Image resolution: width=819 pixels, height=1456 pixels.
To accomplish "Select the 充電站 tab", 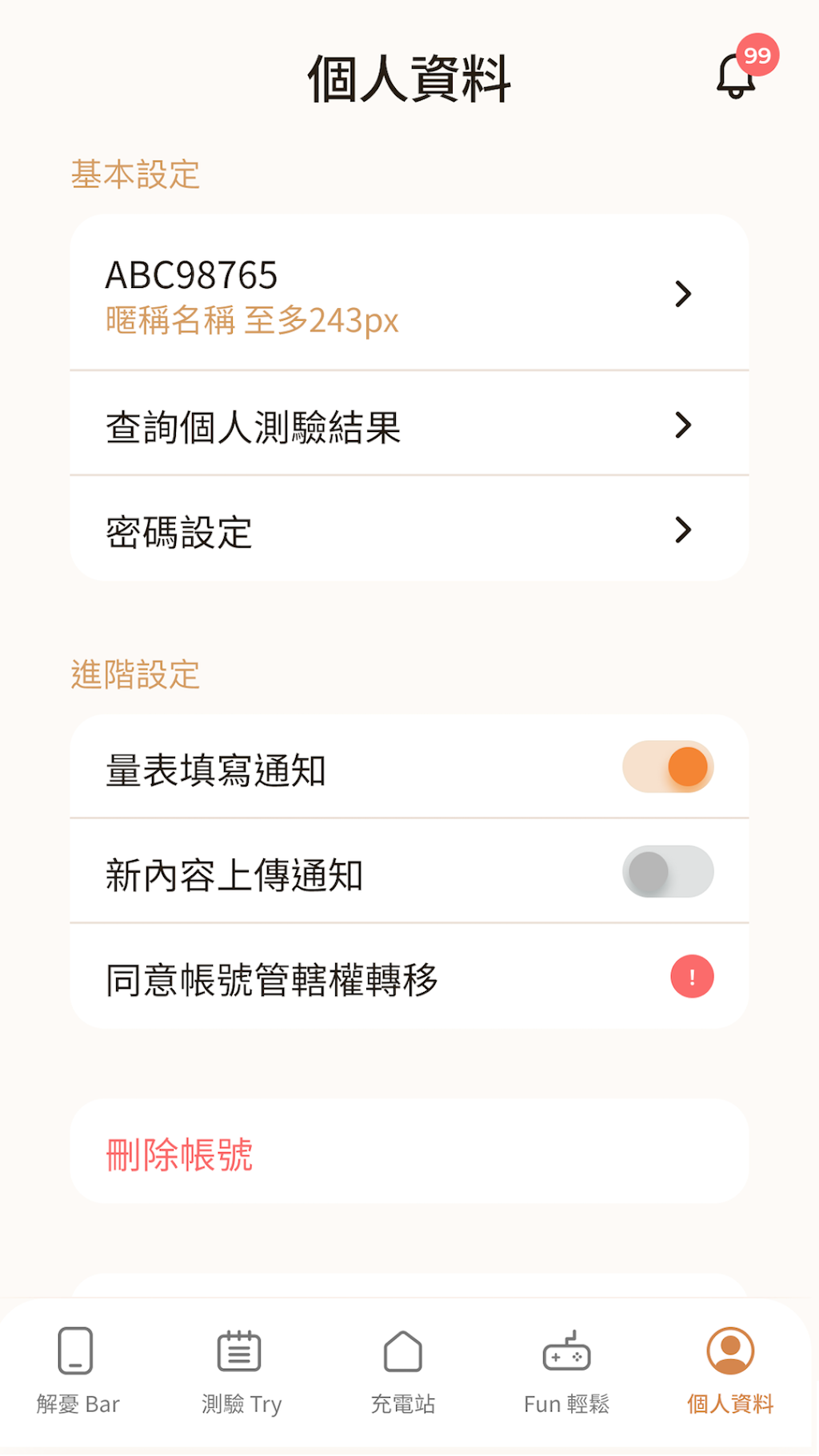I will point(403,1370).
